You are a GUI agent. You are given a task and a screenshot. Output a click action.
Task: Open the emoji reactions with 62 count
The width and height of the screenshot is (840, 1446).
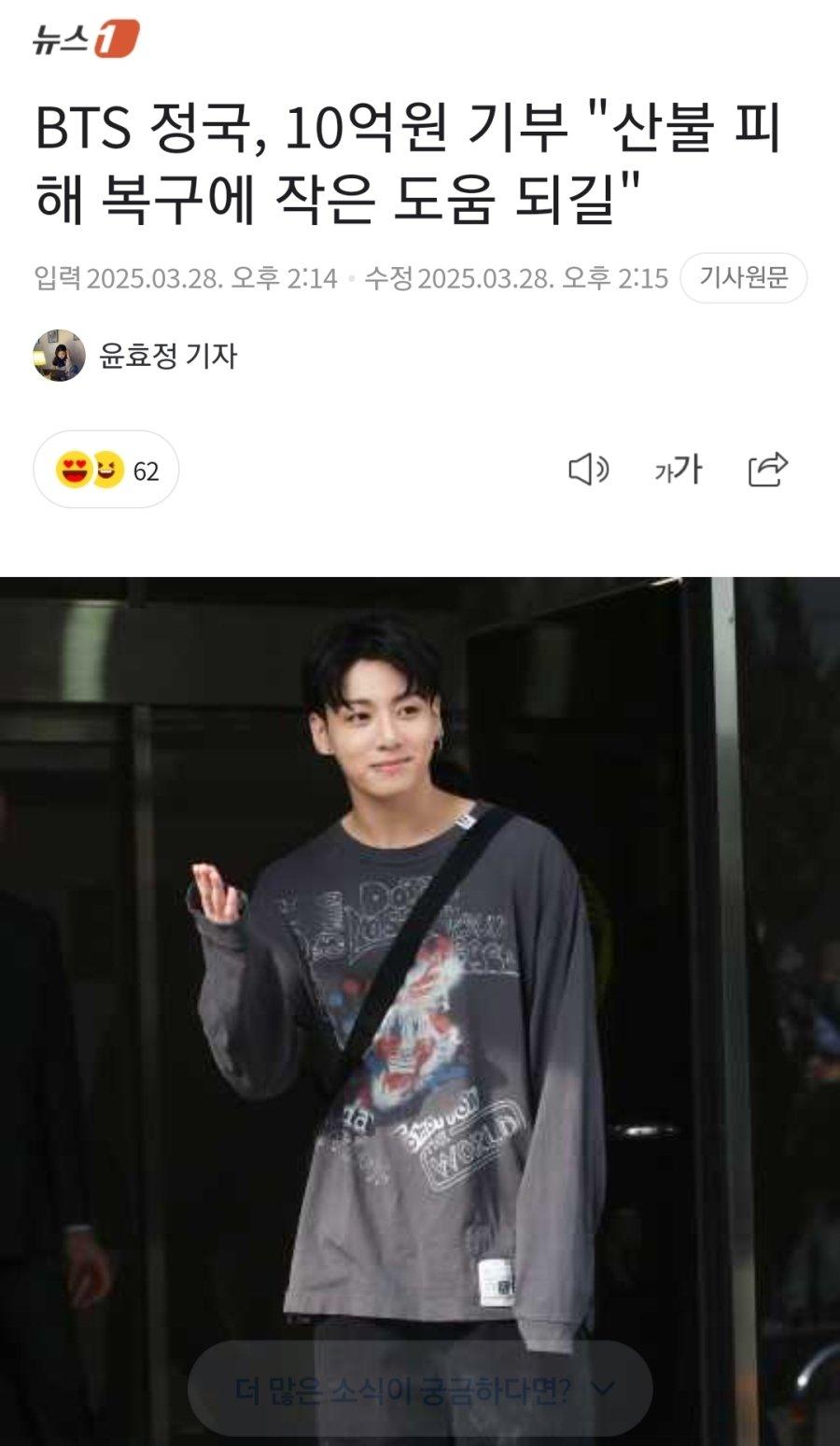point(106,470)
